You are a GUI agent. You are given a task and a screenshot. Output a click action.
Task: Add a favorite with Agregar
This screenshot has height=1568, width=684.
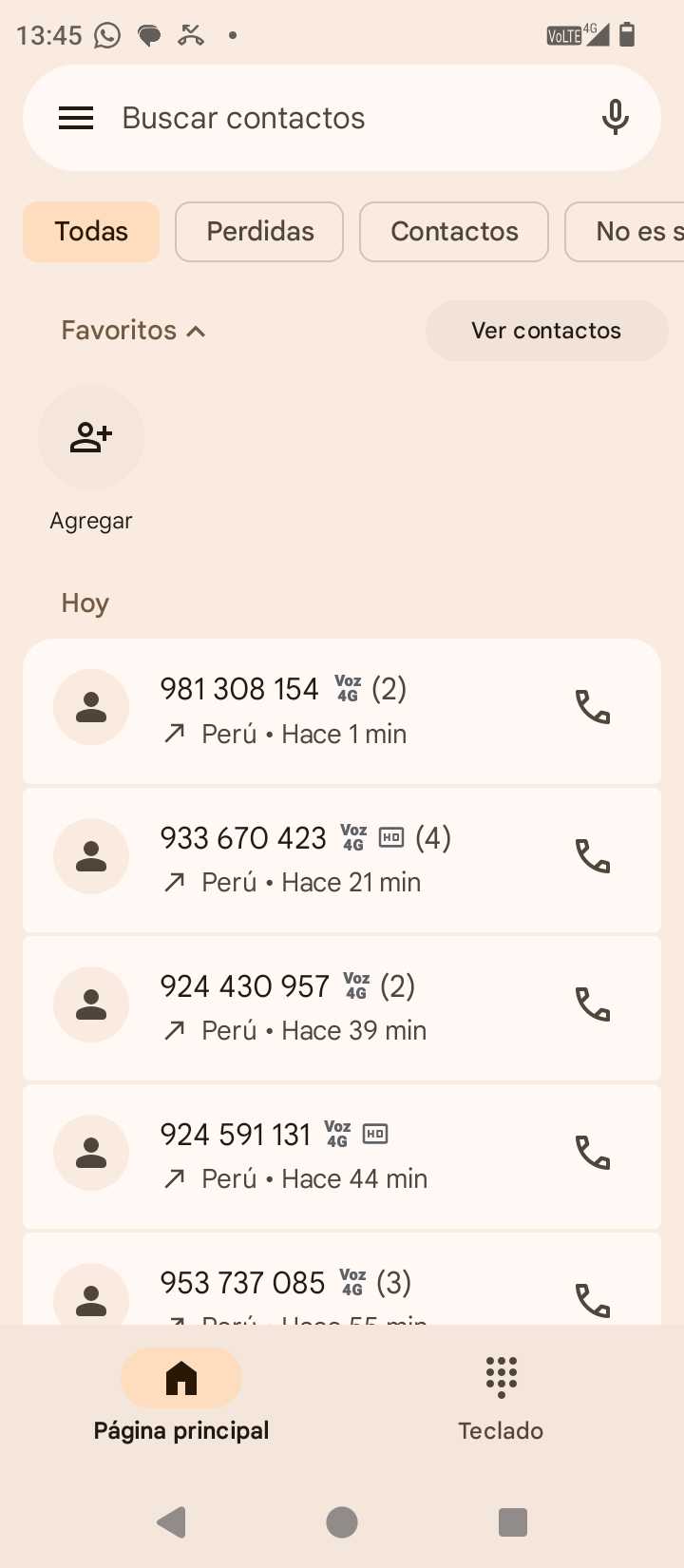pos(91,438)
